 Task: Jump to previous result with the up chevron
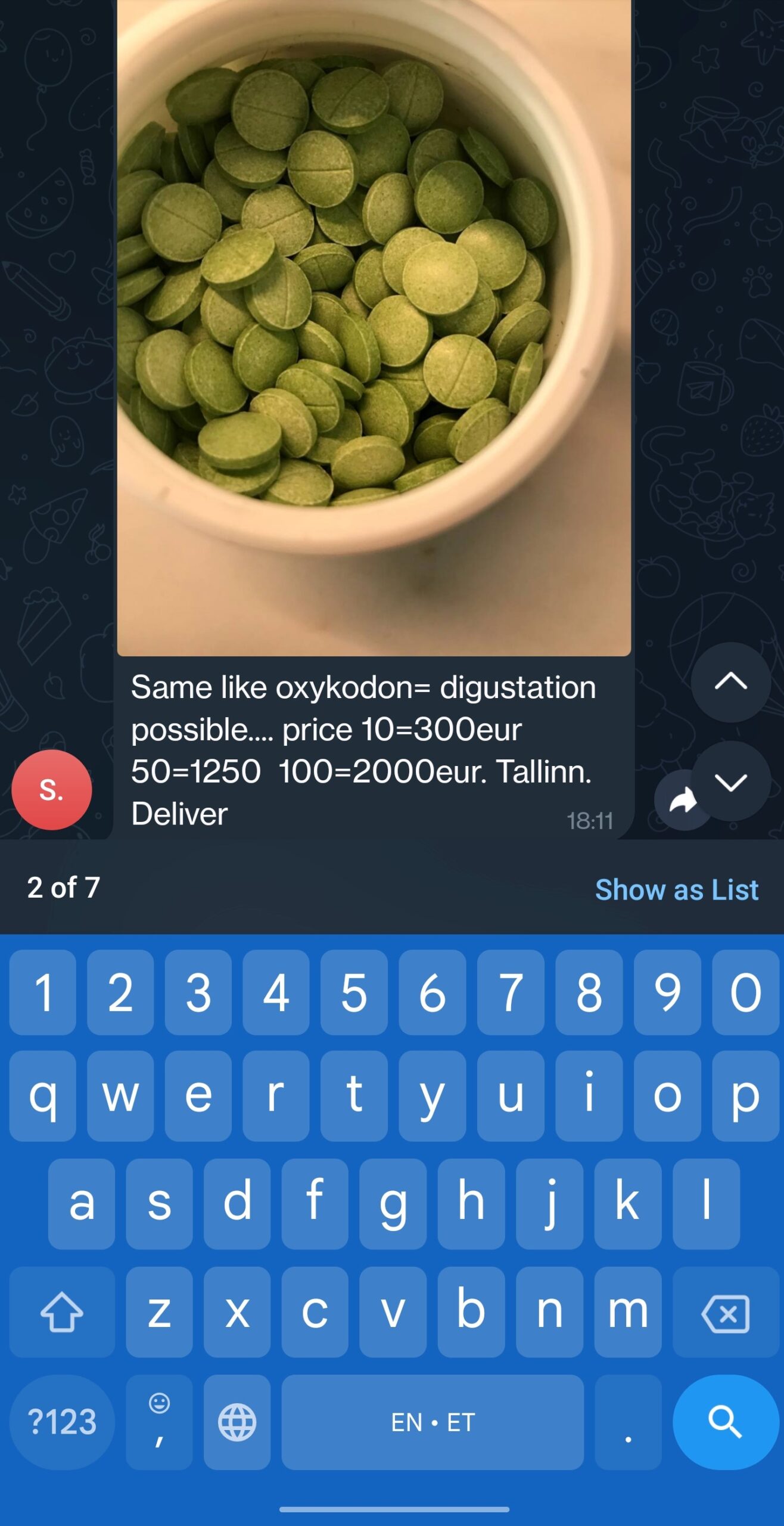click(732, 683)
